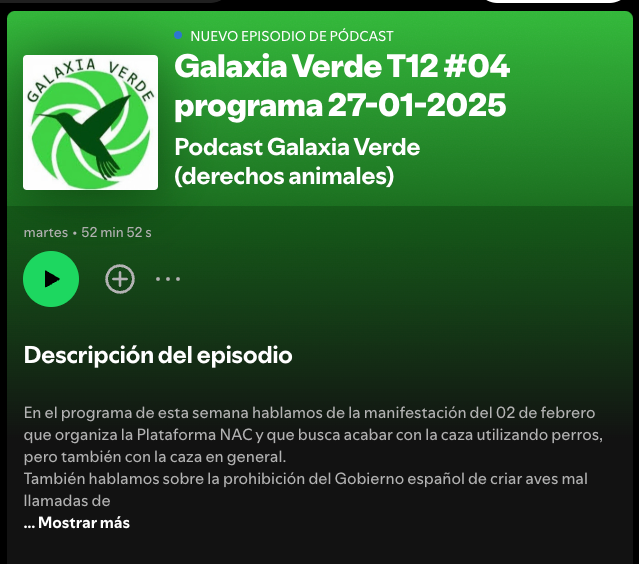Image resolution: width=639 pixels, height=564 pixels.
Task: Add this episode to your library
Action: click(120, 279)
